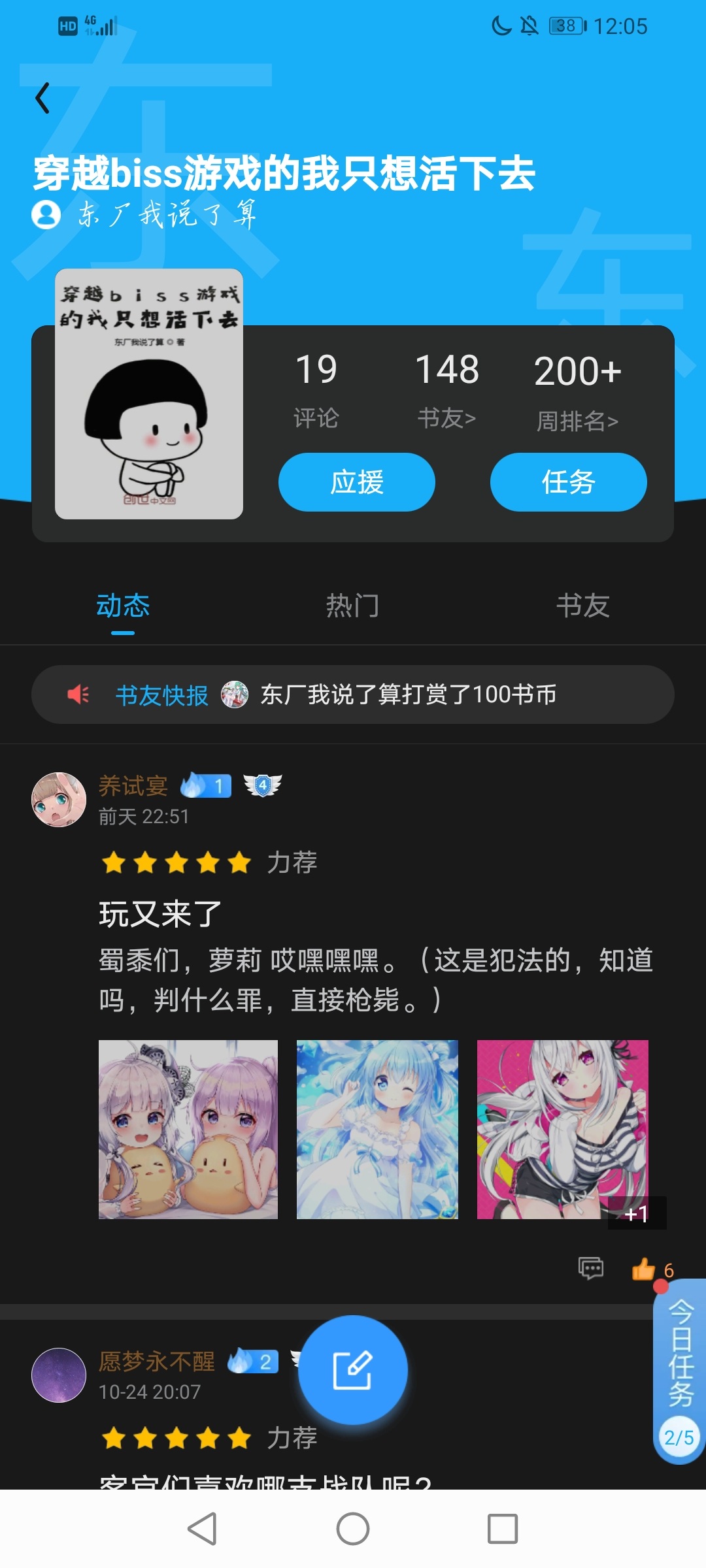Open the 200+ 周排名 ranking

point(578,392)
